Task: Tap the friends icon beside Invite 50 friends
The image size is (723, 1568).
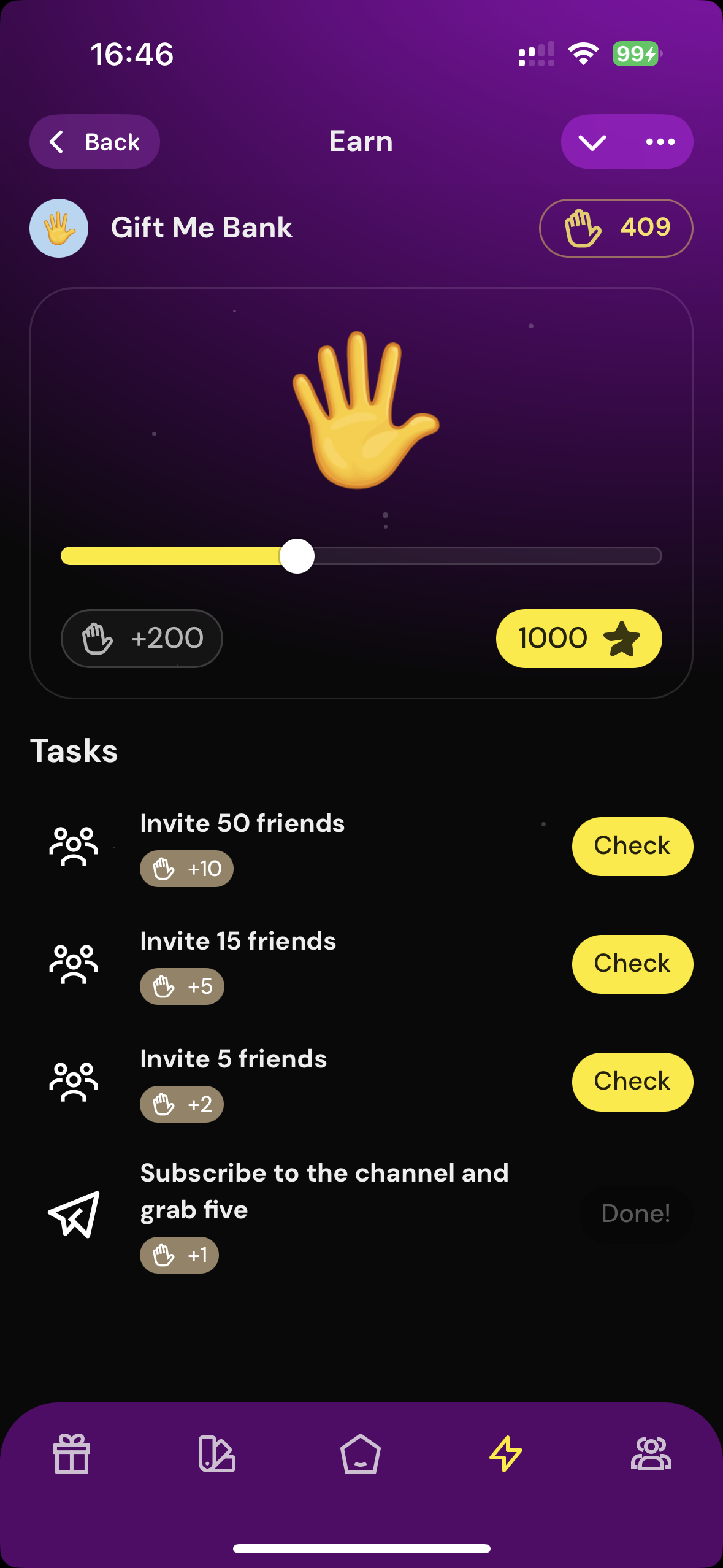Action: pos(75,847)
